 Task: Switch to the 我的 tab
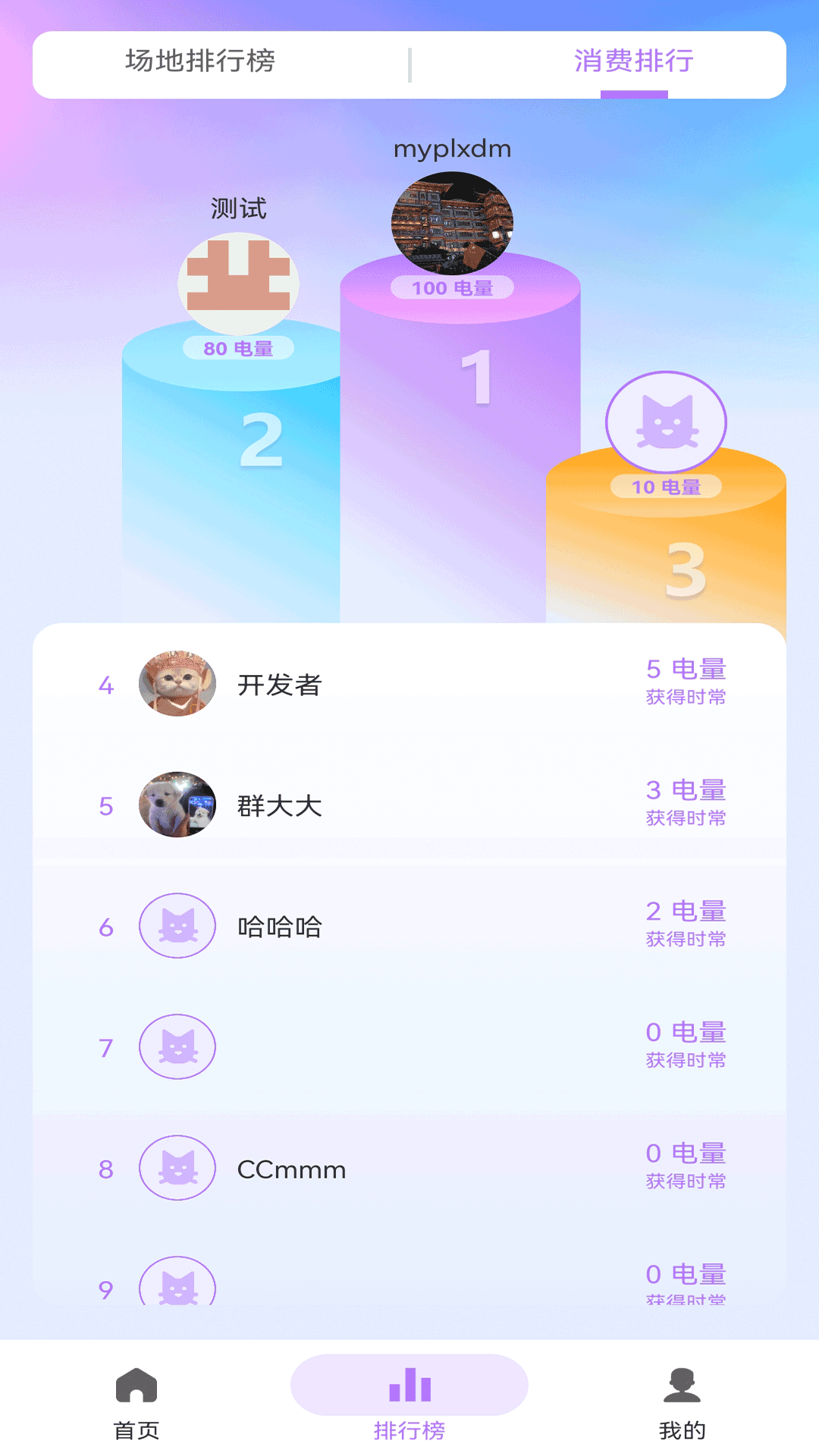pos(682,1402)
